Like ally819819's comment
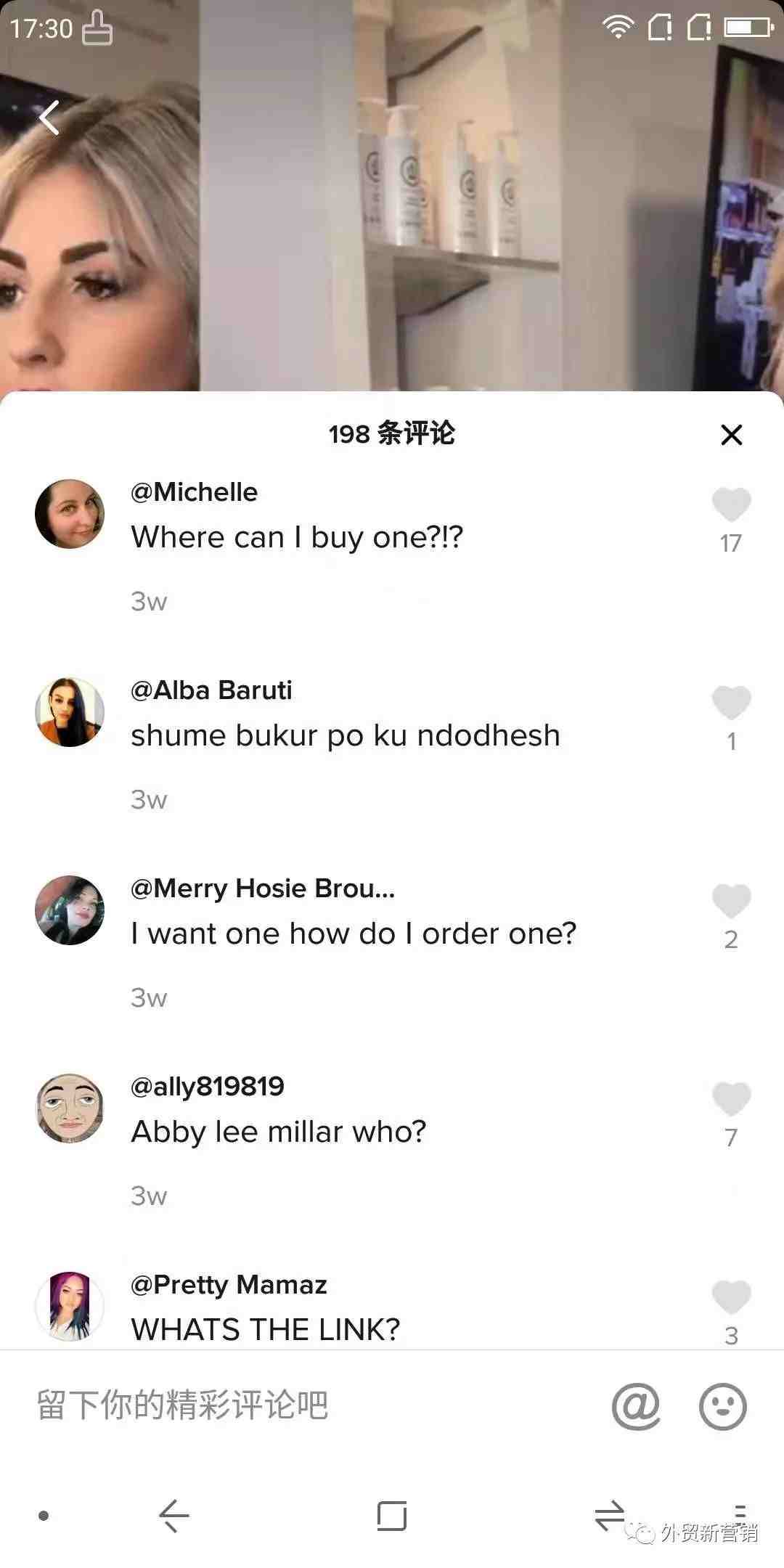This screenshot has height=1568, width=784. click(x=731, y=1100)
